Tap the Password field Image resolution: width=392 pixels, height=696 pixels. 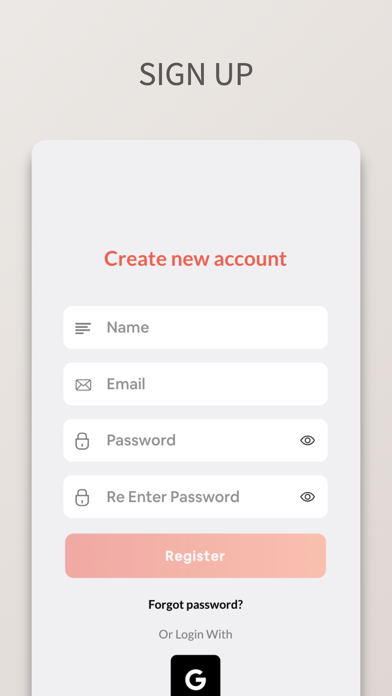click(195, 440)
